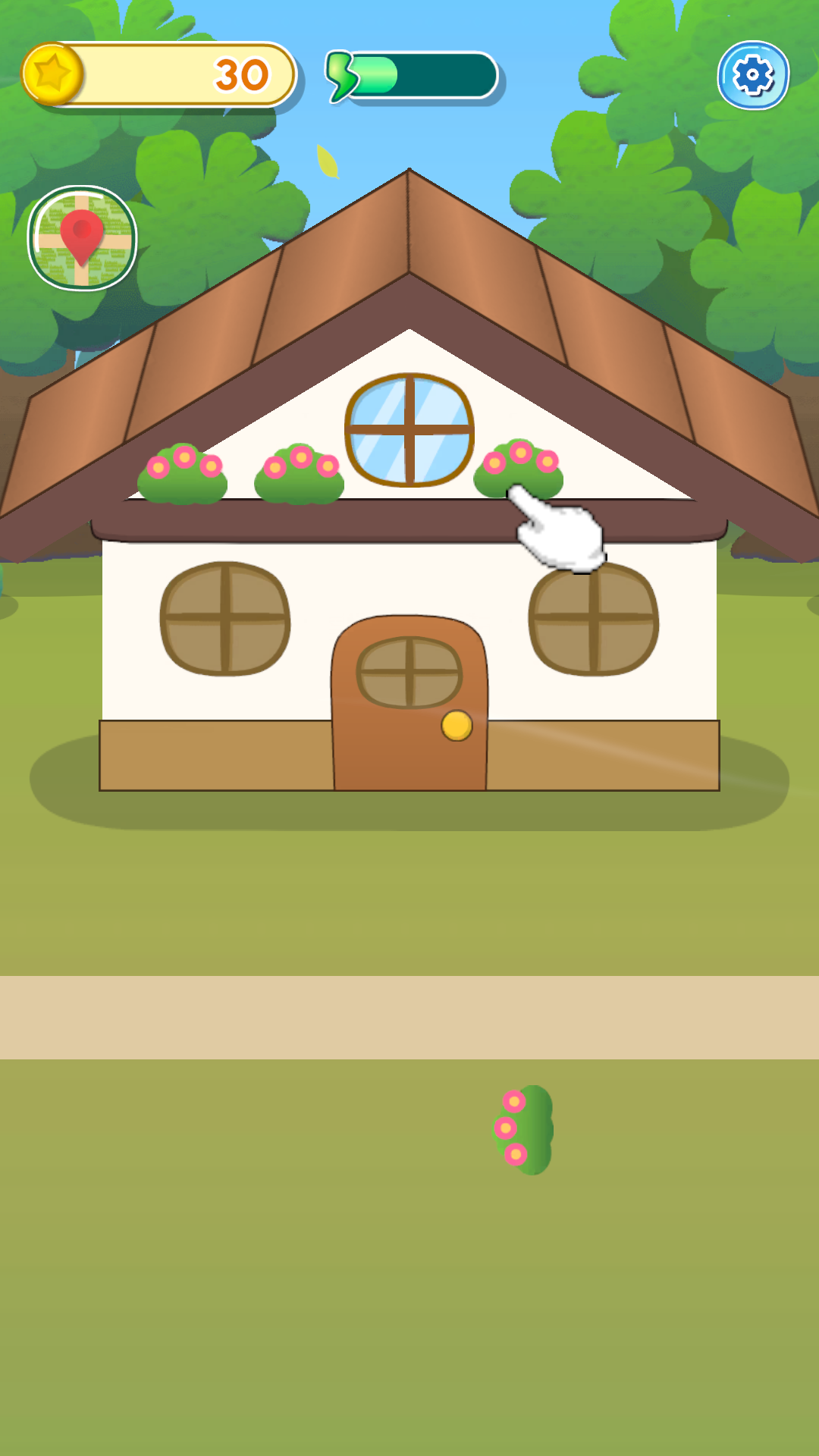Tap the yellow doorknob on the door

pos(457,726)
